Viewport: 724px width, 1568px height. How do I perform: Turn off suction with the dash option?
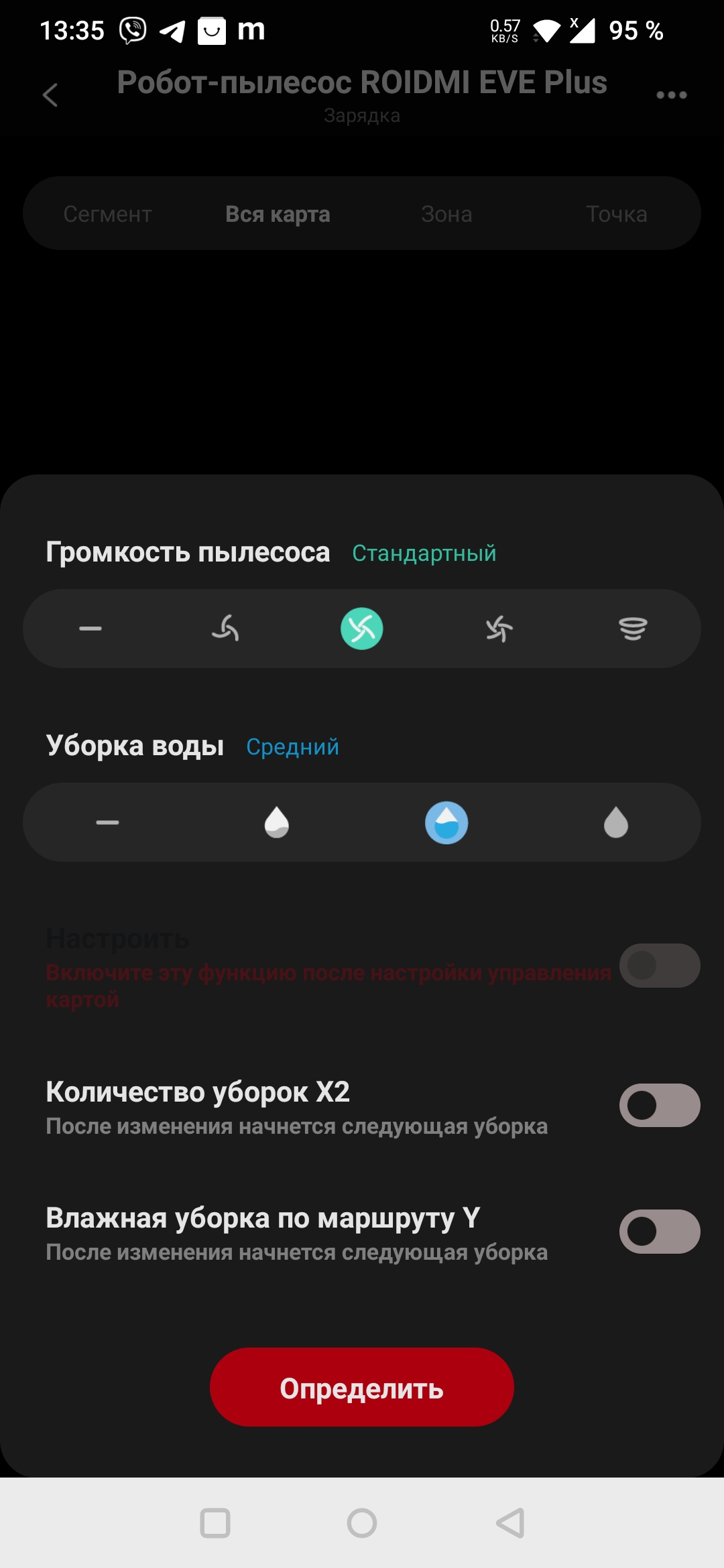90,629
